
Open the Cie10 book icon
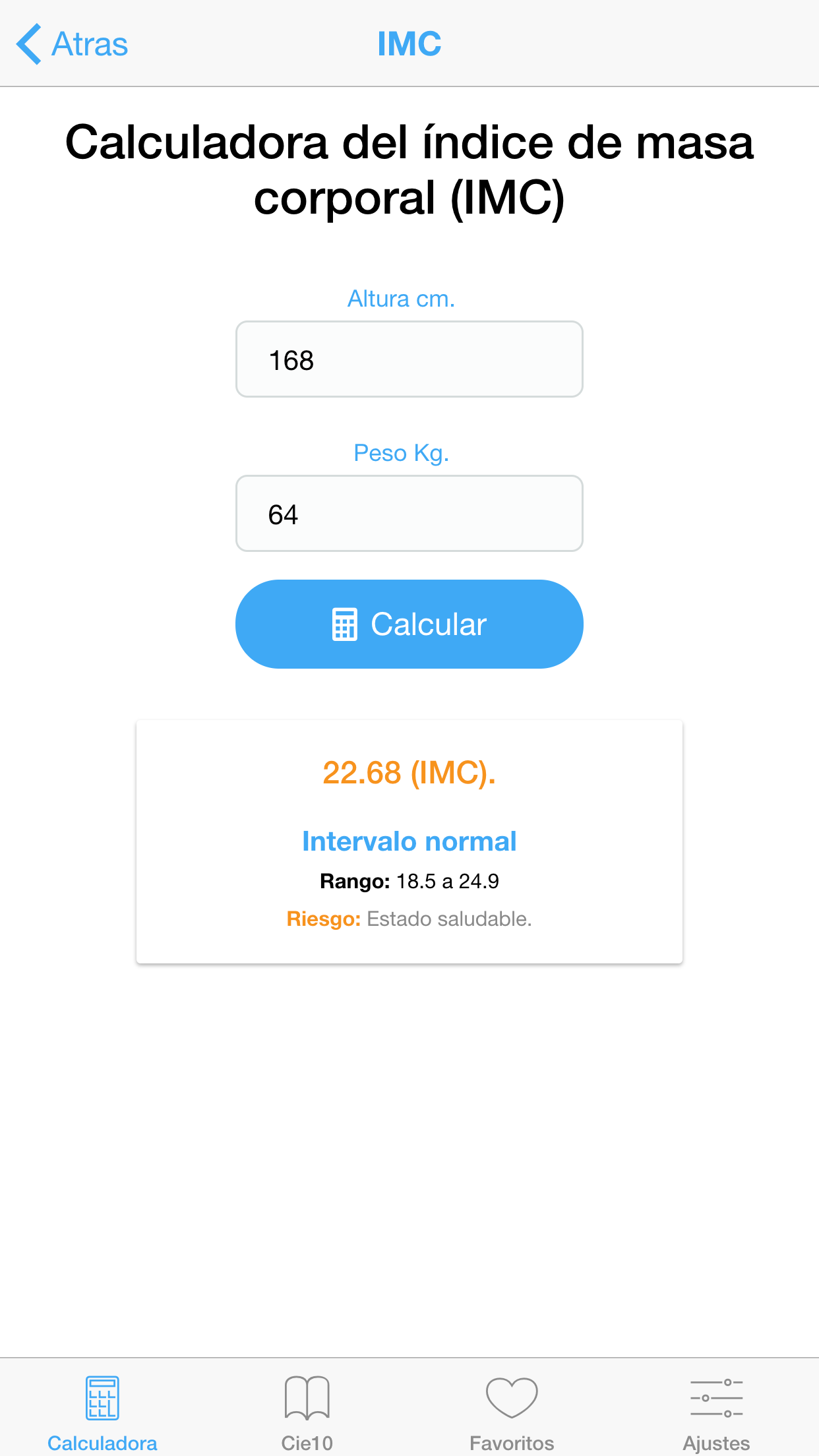[307, 1396]
